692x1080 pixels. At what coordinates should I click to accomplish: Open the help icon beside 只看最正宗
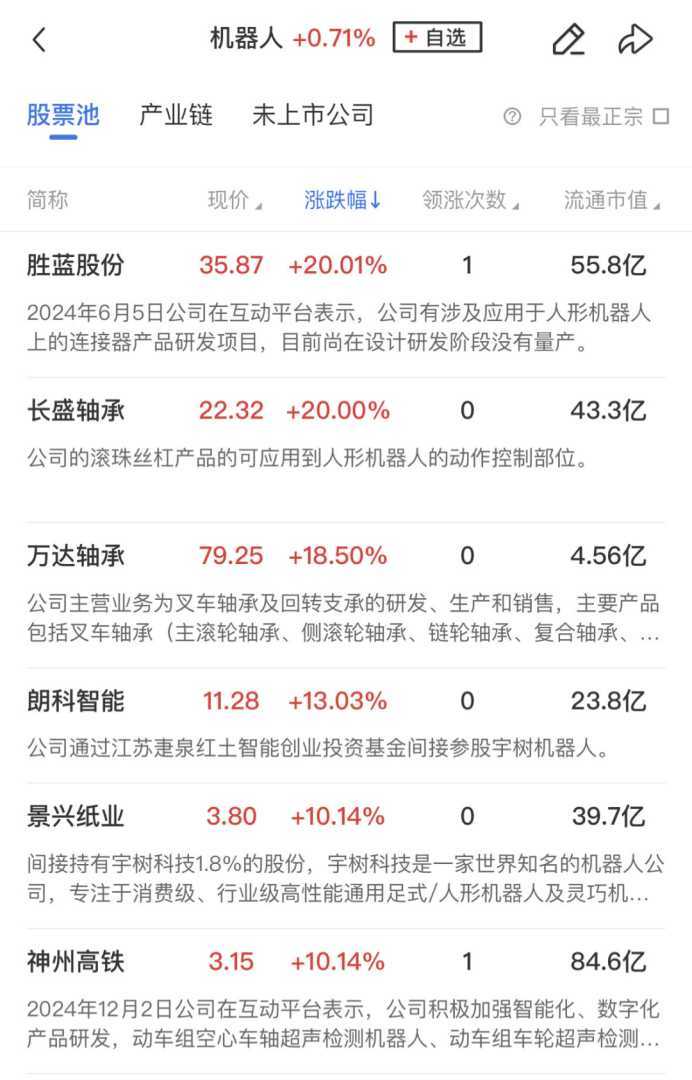[513, 116]
